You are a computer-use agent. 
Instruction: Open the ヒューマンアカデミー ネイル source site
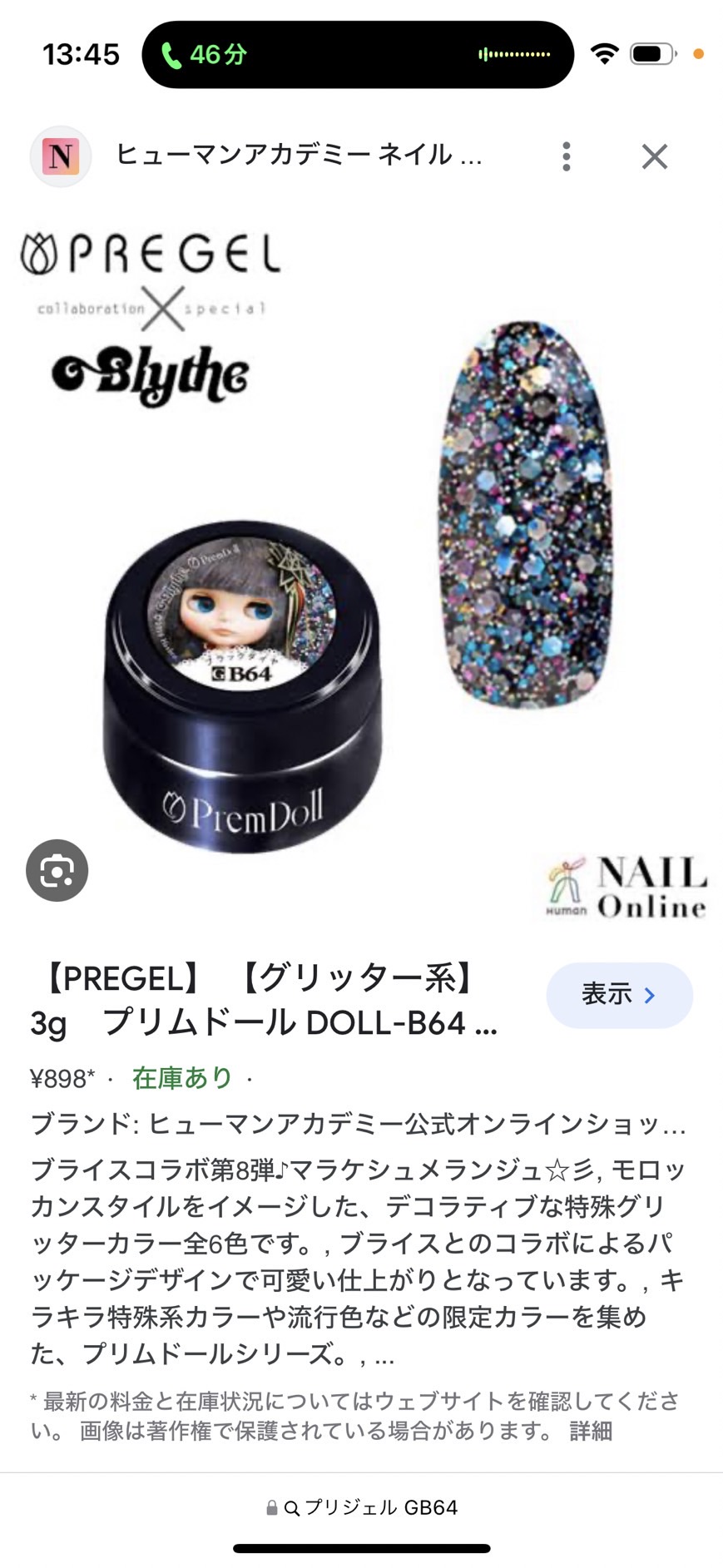click(298, 156)
